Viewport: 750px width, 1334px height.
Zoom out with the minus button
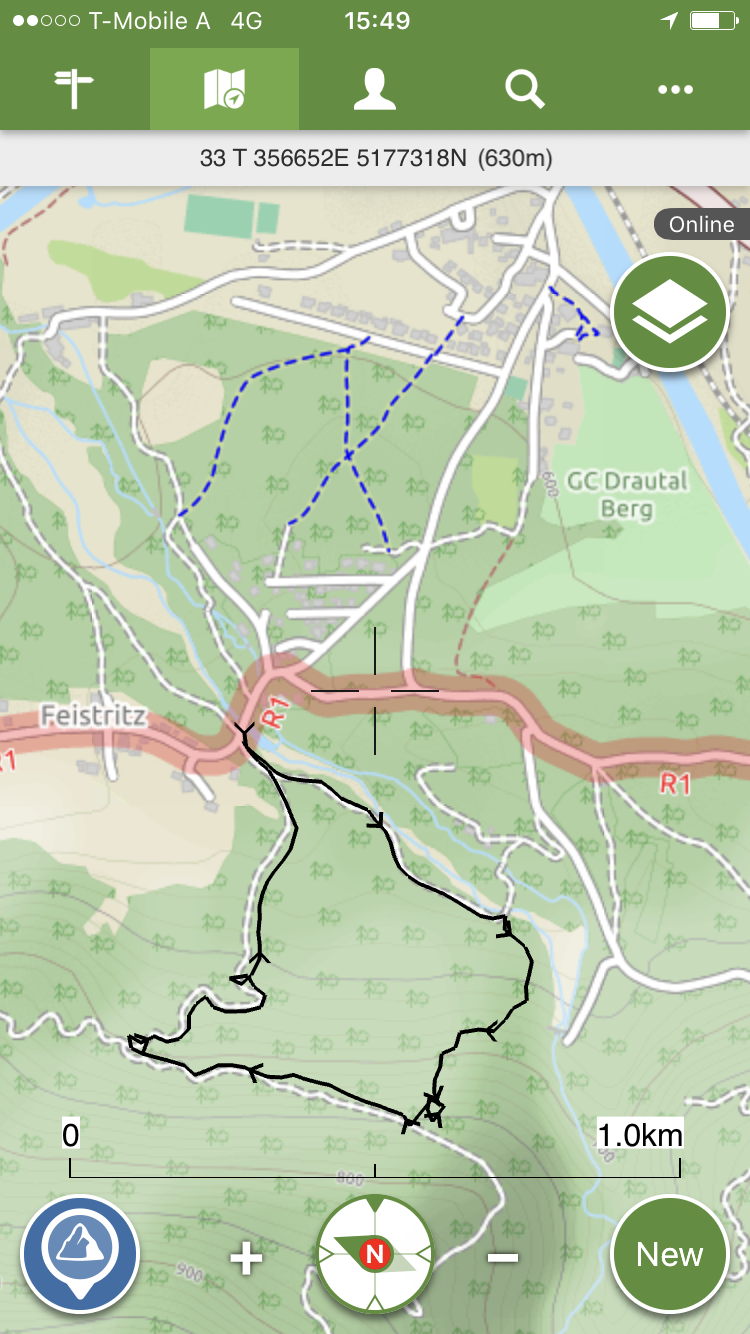503,1256
